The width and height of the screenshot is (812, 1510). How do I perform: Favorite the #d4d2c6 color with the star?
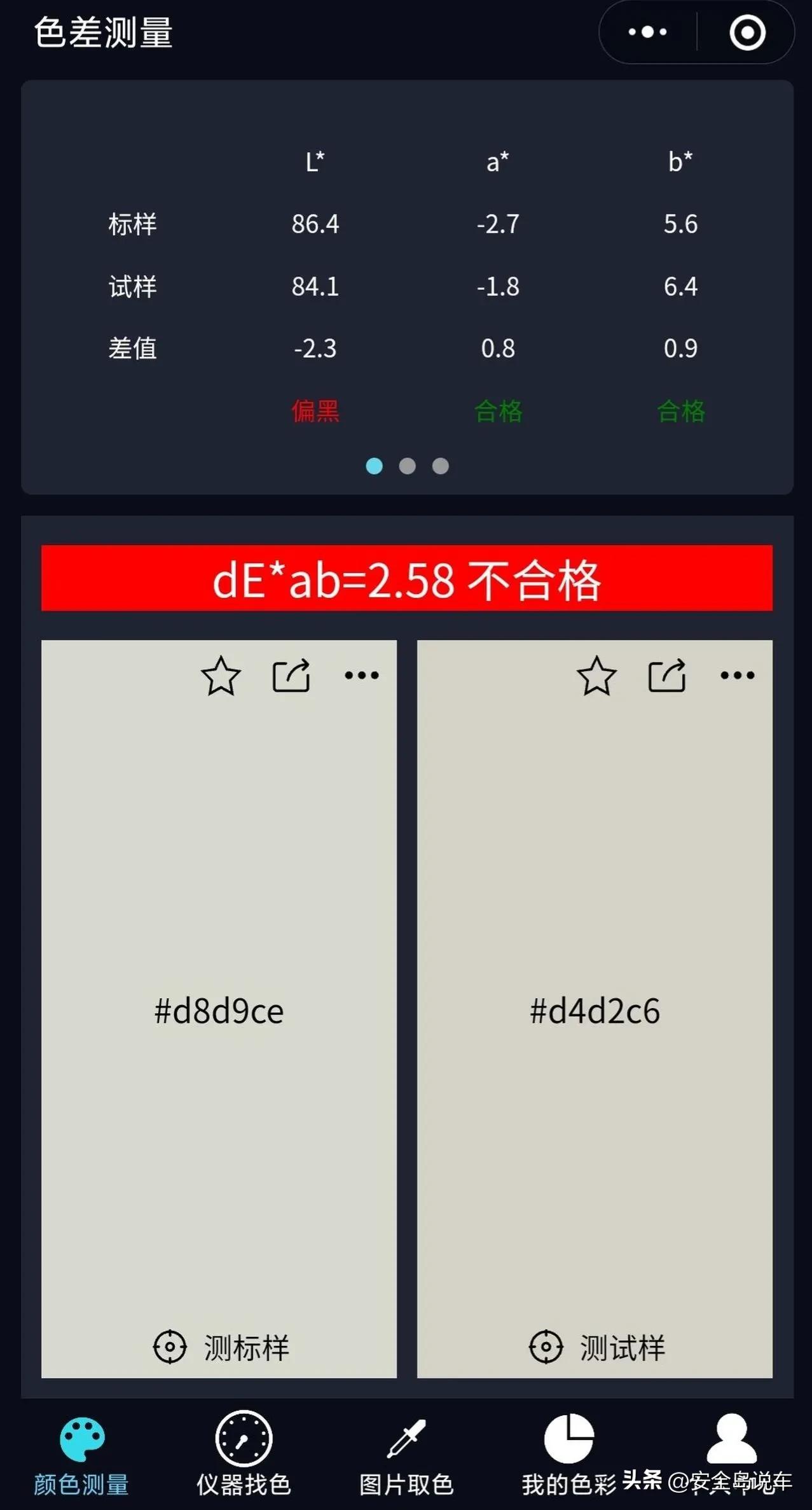[x=596, y=677]
